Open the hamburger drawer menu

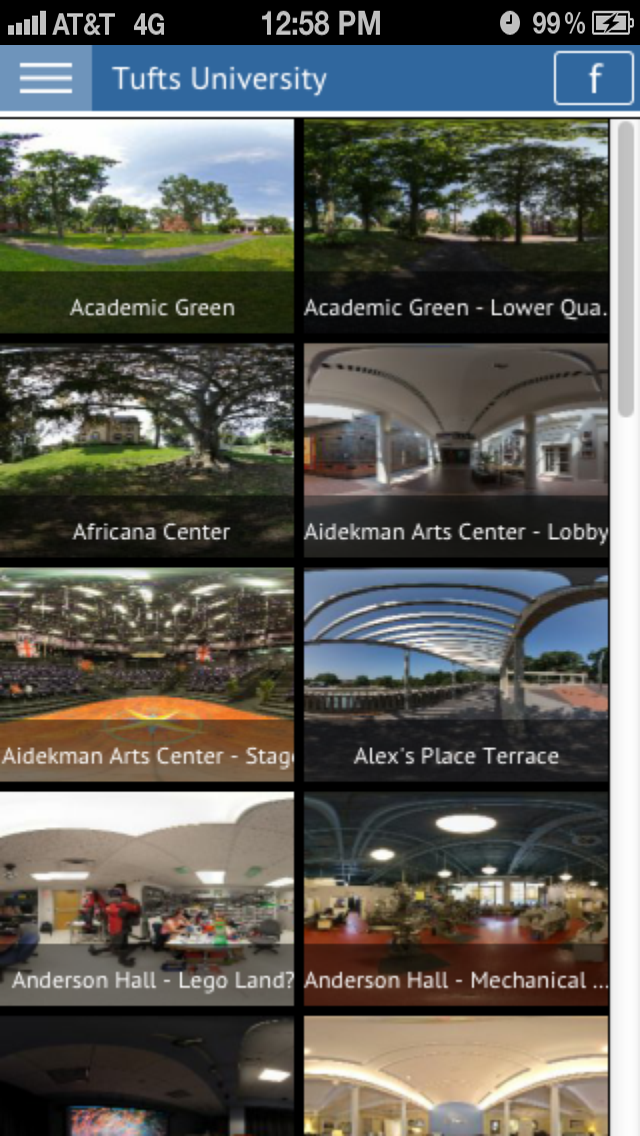pos(45,78)
